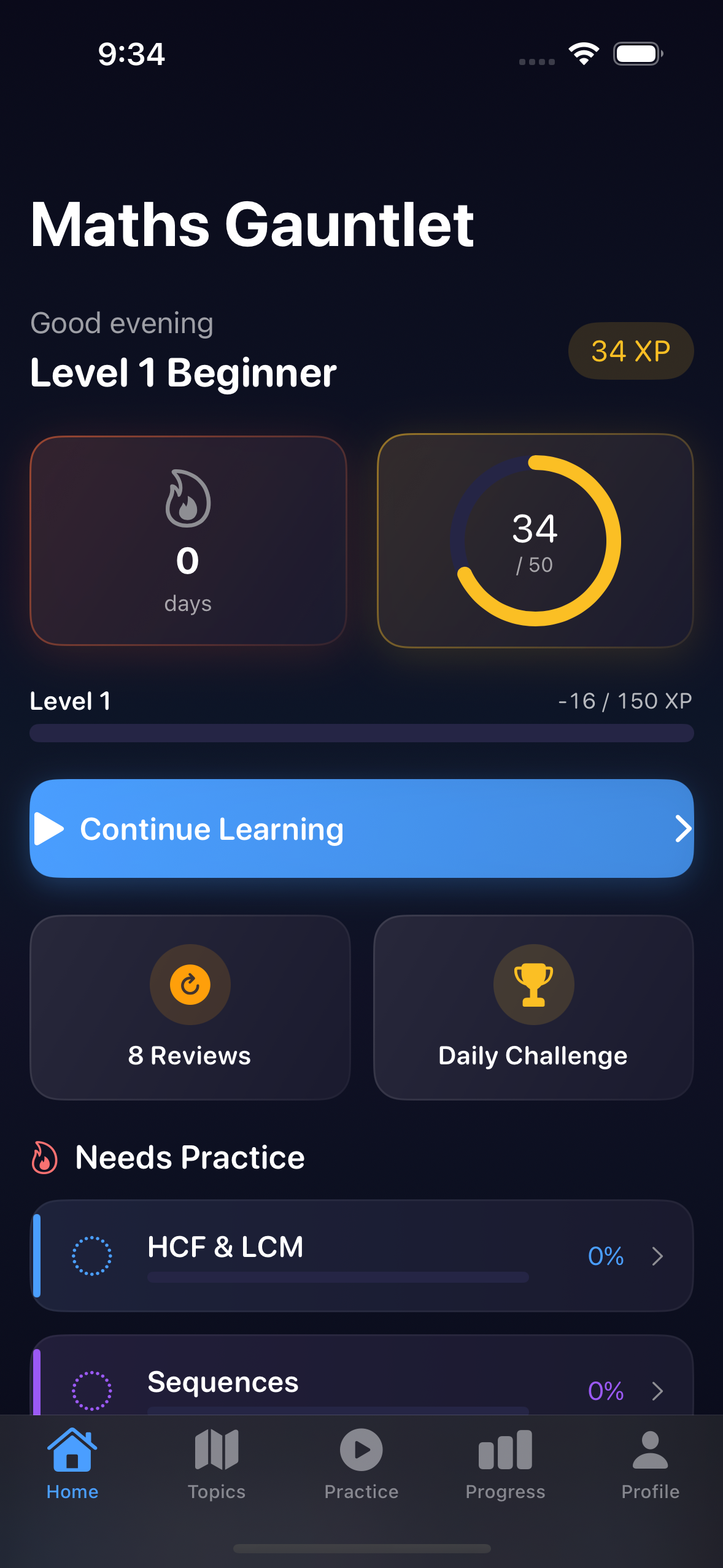The image size is (723, 1568).
Task: Expand the Sequences topic chevron
Action: click(x=658, y=1391)
